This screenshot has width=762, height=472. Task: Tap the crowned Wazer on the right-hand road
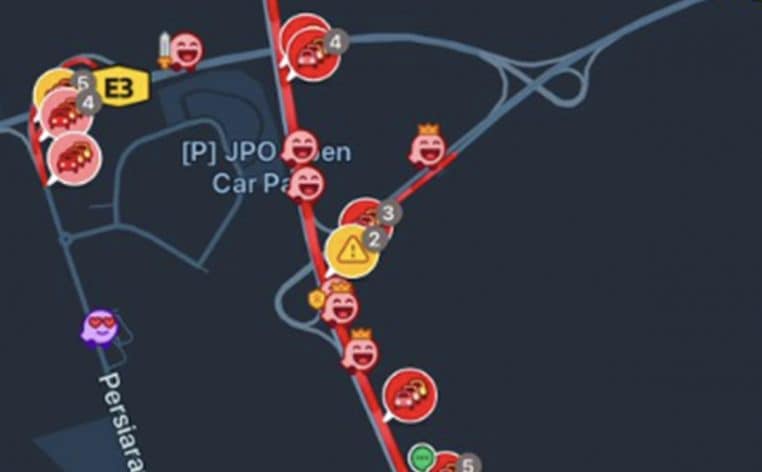[x=429, y=148]
